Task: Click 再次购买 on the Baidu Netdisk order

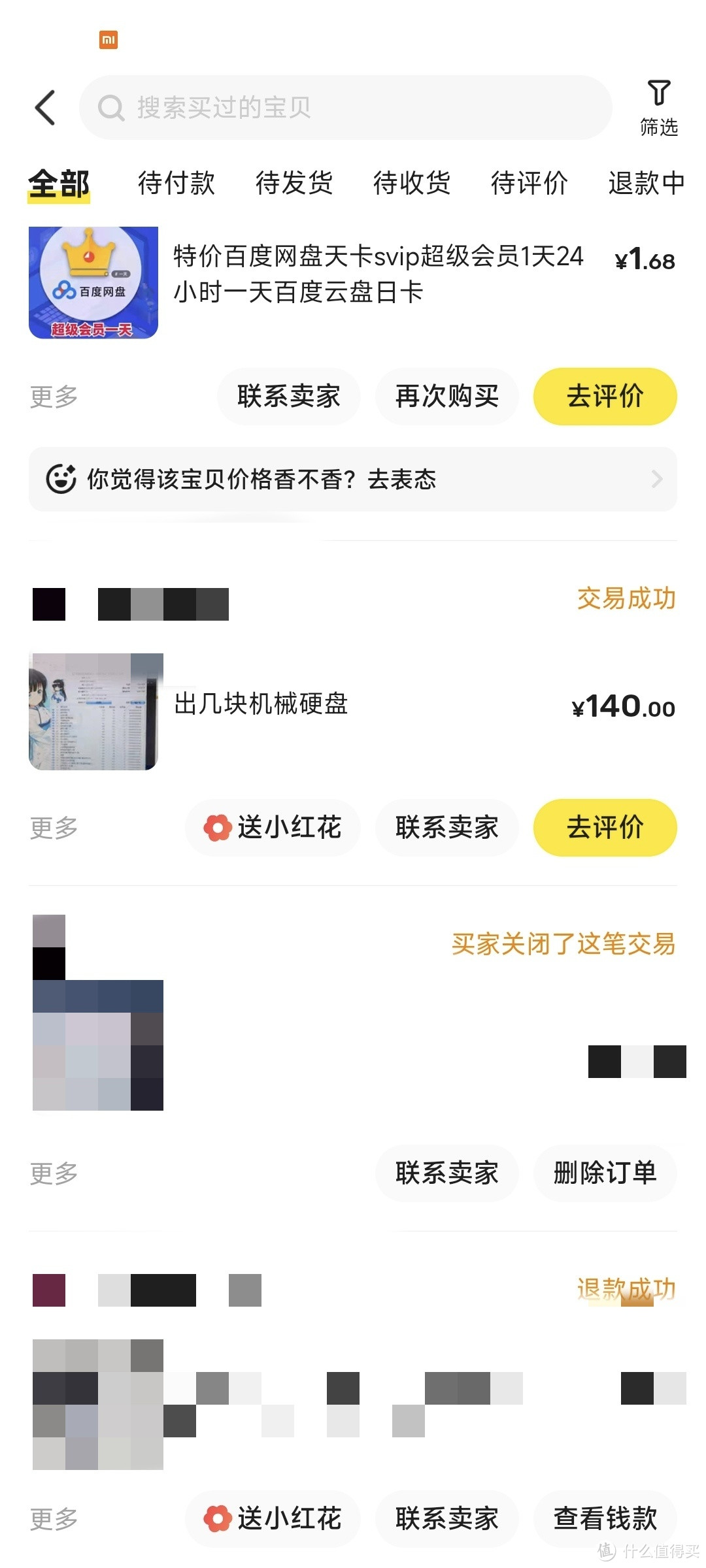Action: tap(446, 396)
